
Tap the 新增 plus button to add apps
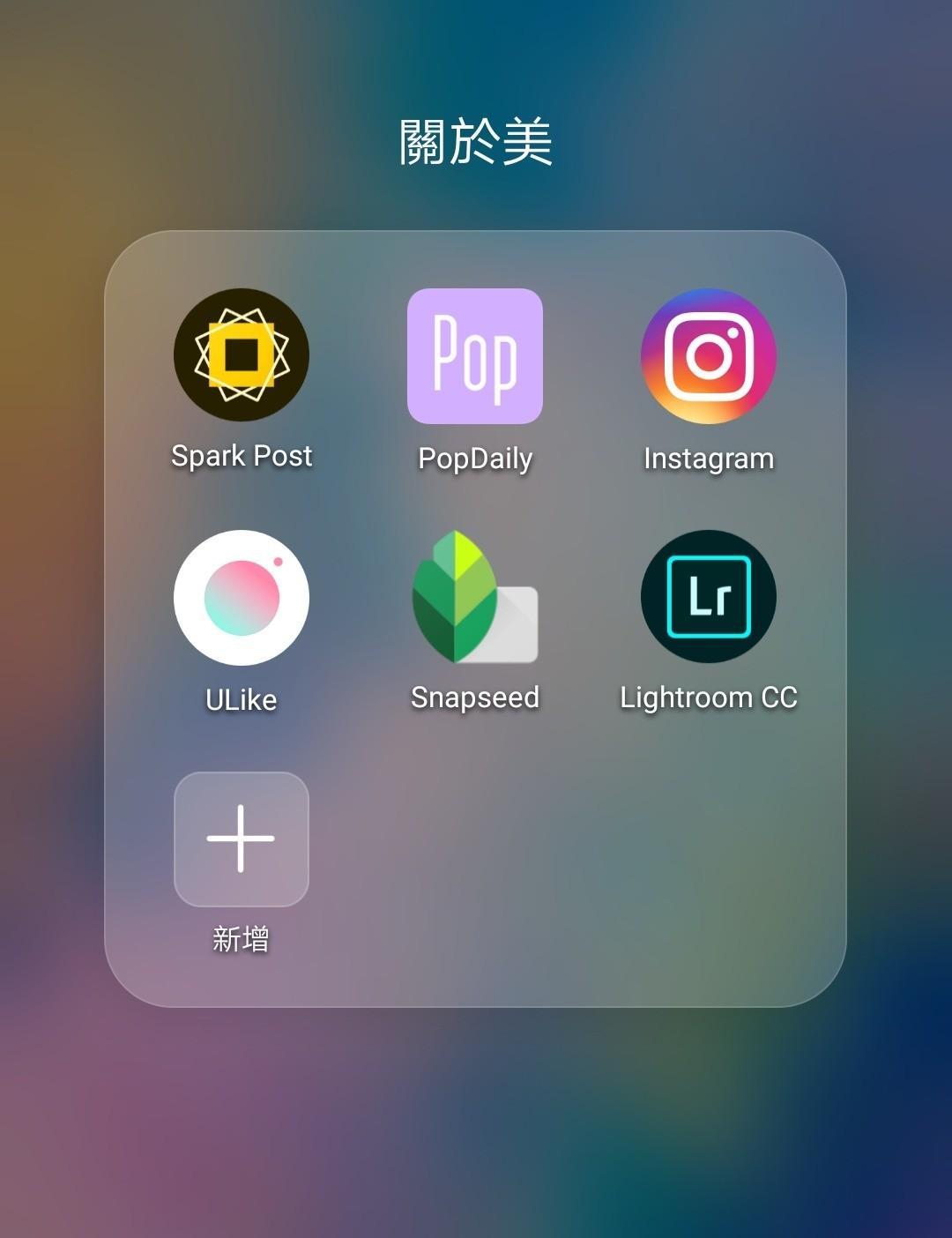tap(241, 839)
